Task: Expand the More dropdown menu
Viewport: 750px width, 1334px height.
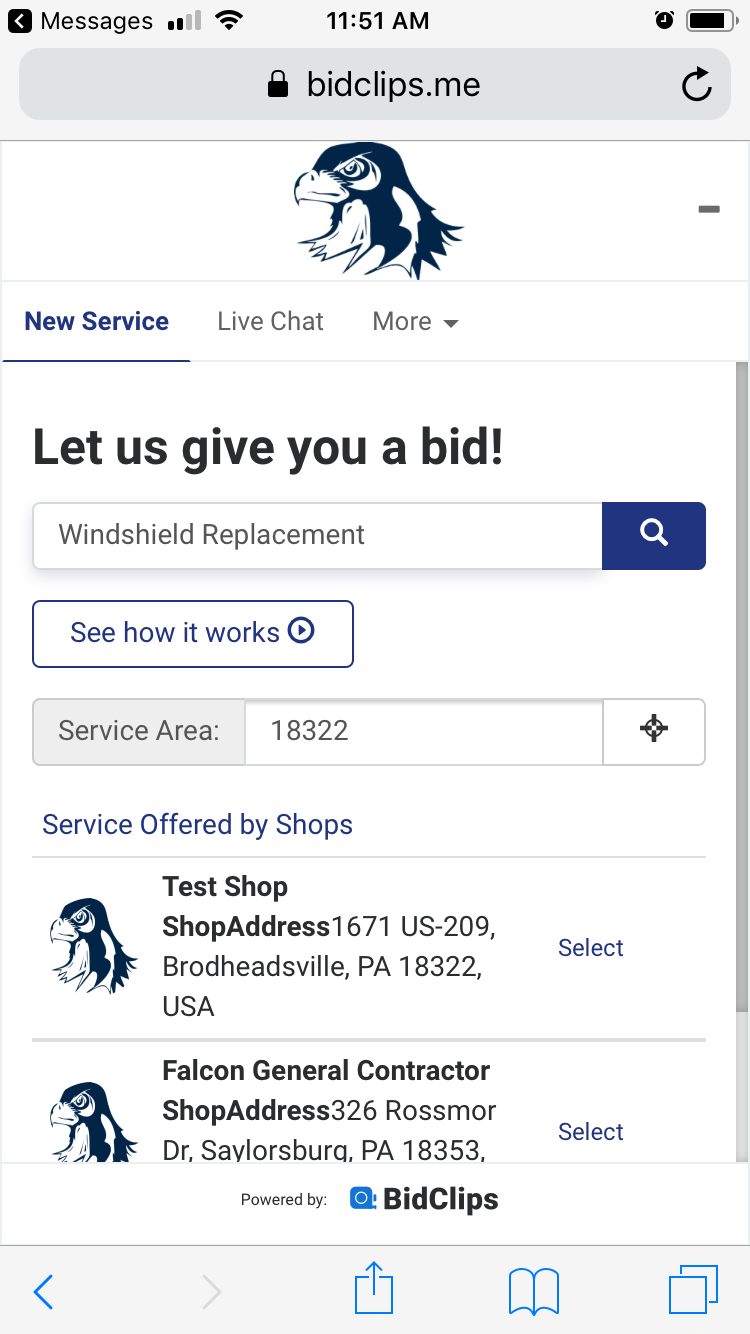Action: pyautogui.click(x=415, y=321)
